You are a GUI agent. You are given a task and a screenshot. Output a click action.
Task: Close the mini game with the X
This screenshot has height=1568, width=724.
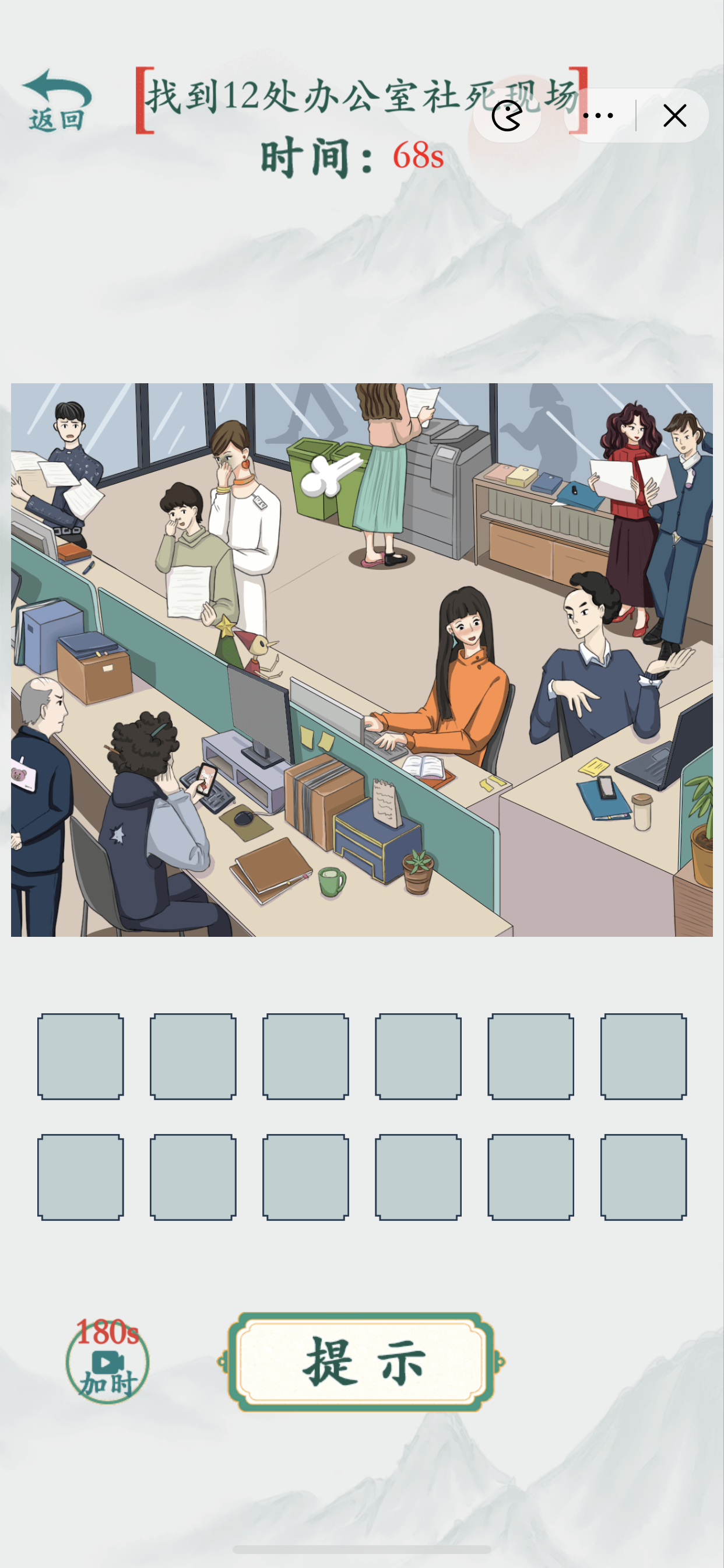tap(674, 116)
